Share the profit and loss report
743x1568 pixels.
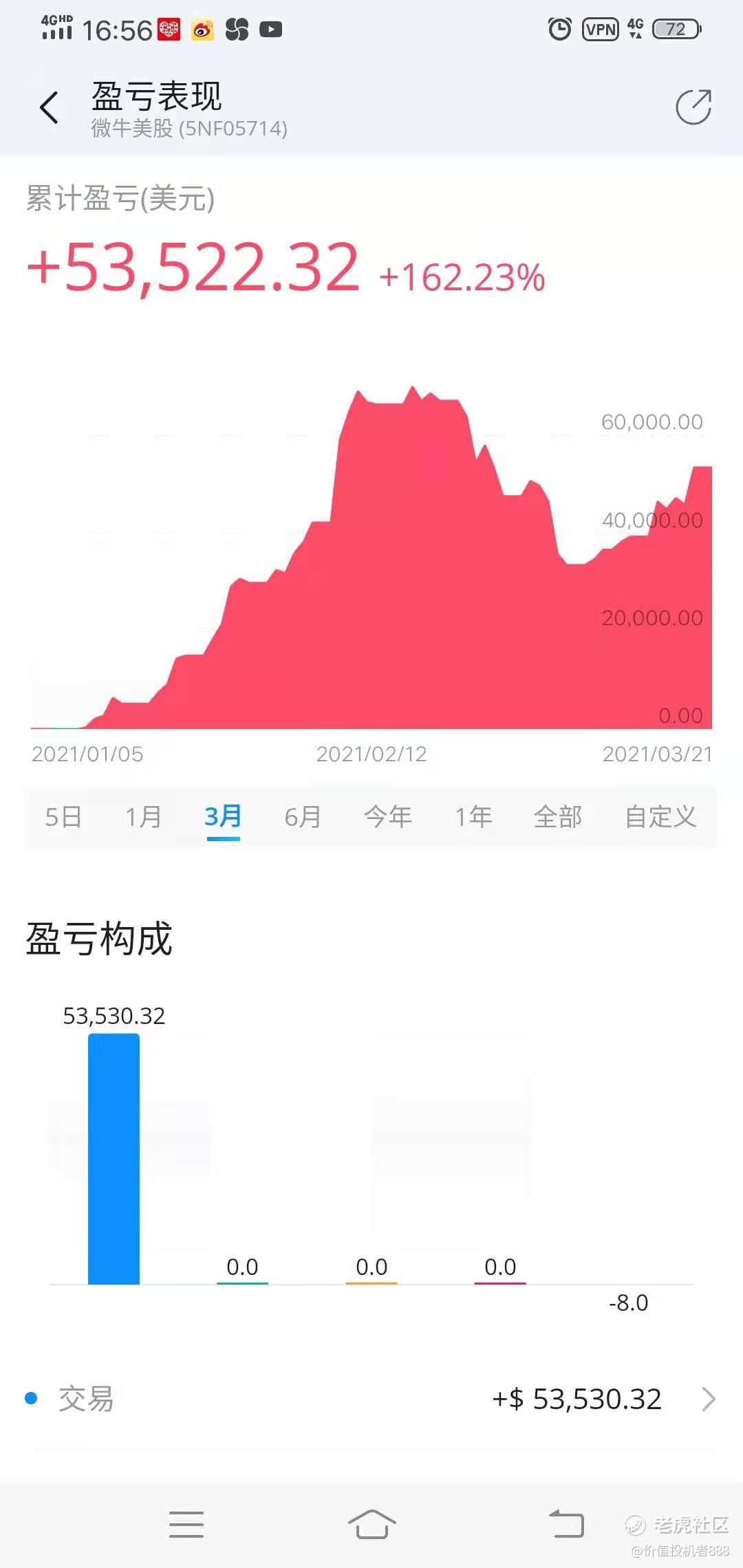pyautogui.click(x=693, y=107)
